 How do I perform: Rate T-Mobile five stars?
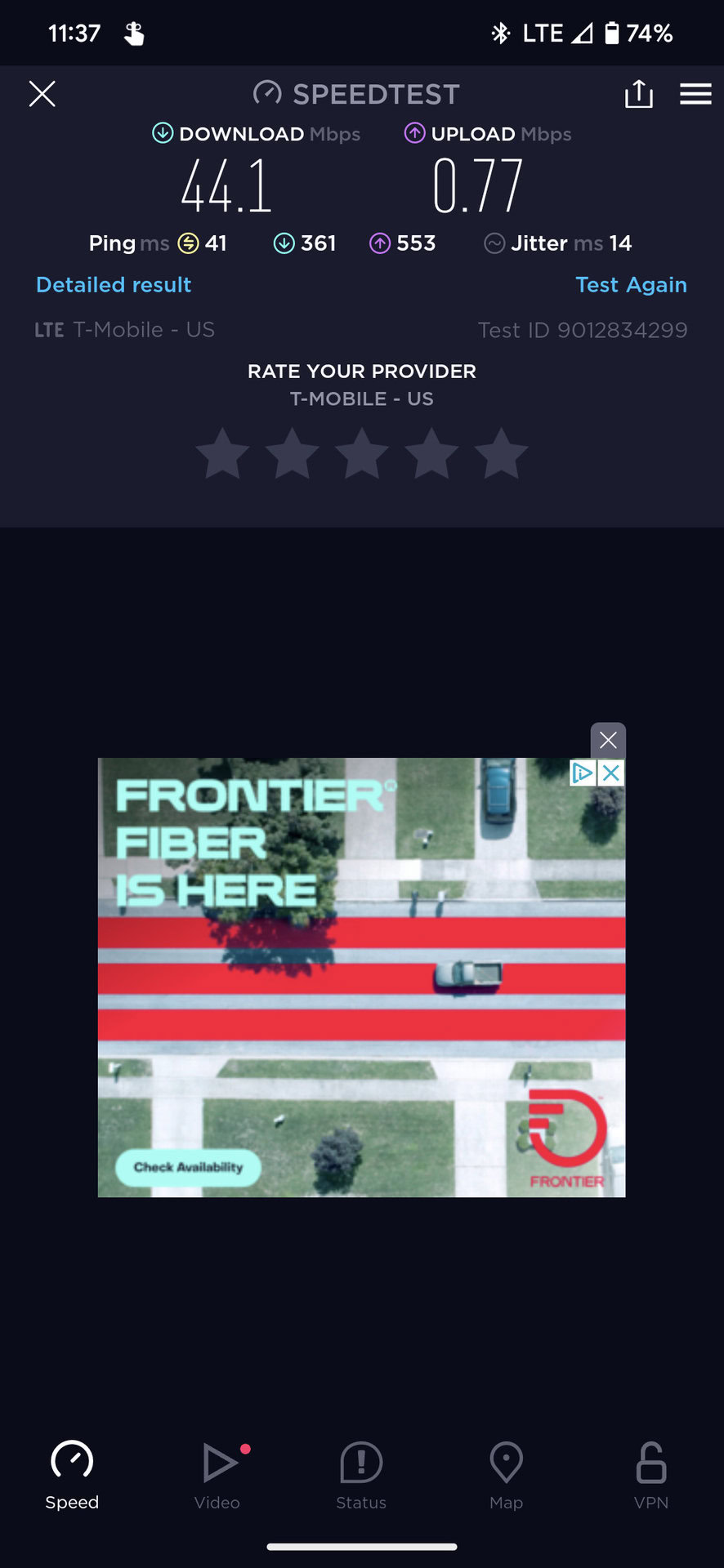click(x=501, y=454)
